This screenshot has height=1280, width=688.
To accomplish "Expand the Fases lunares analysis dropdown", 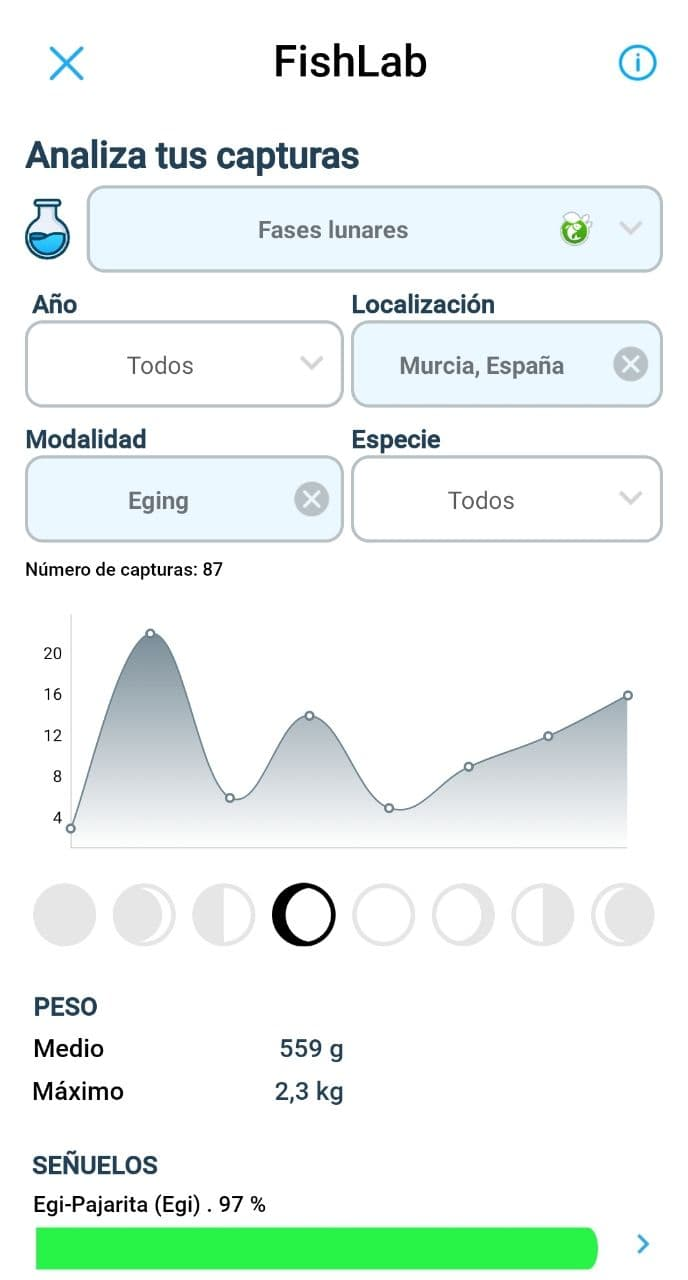I will [374, 229].
